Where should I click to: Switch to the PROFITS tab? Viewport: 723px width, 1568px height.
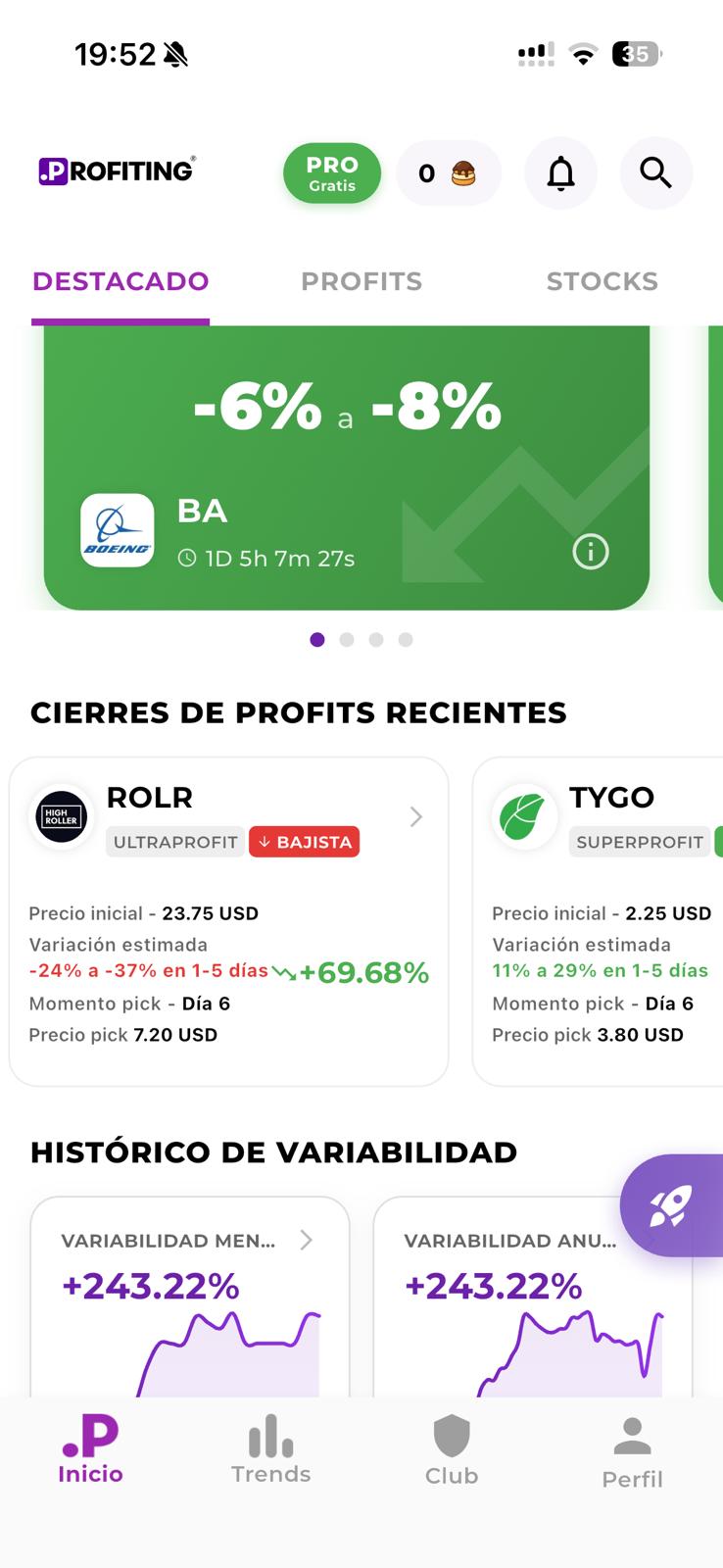pyautogui.click(x=361, y=281)
